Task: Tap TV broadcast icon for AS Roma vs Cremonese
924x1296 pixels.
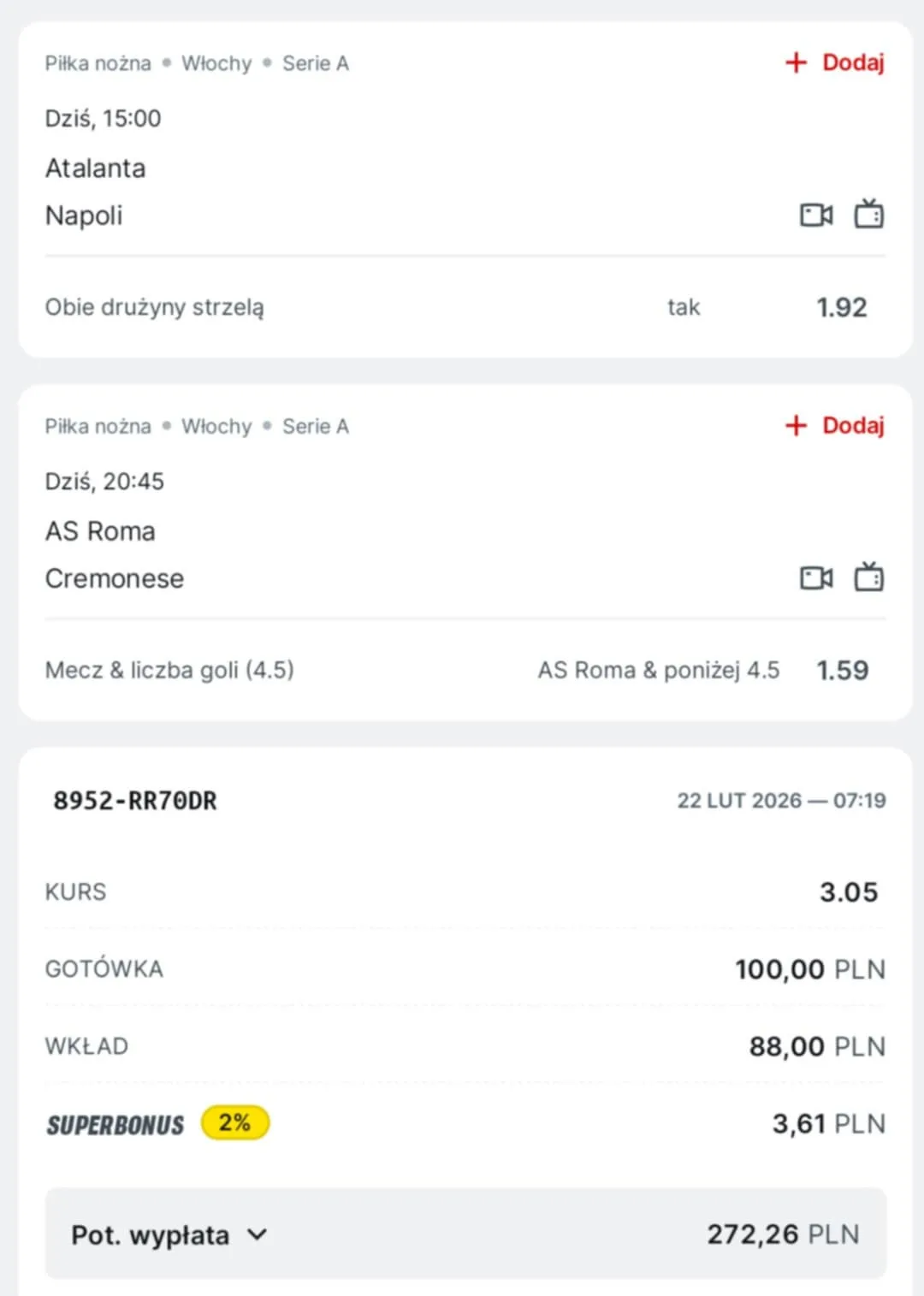Action: coord(868,577)
